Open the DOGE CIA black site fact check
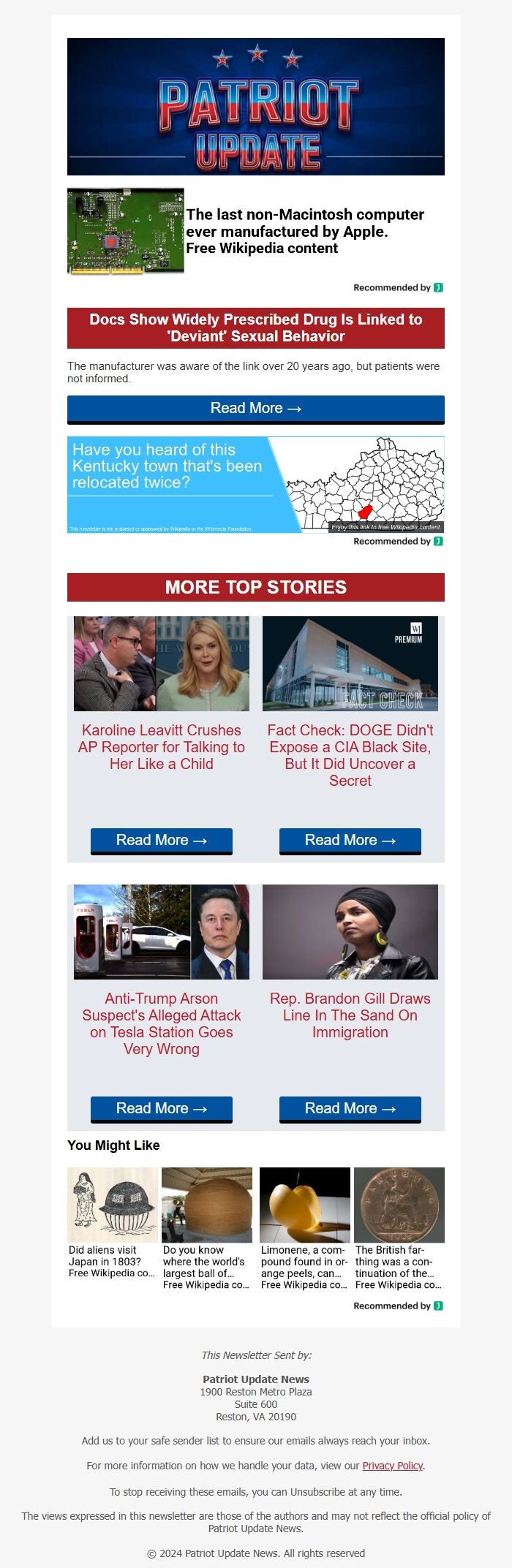Screen dimensions: 512x1568 (350, 755)
